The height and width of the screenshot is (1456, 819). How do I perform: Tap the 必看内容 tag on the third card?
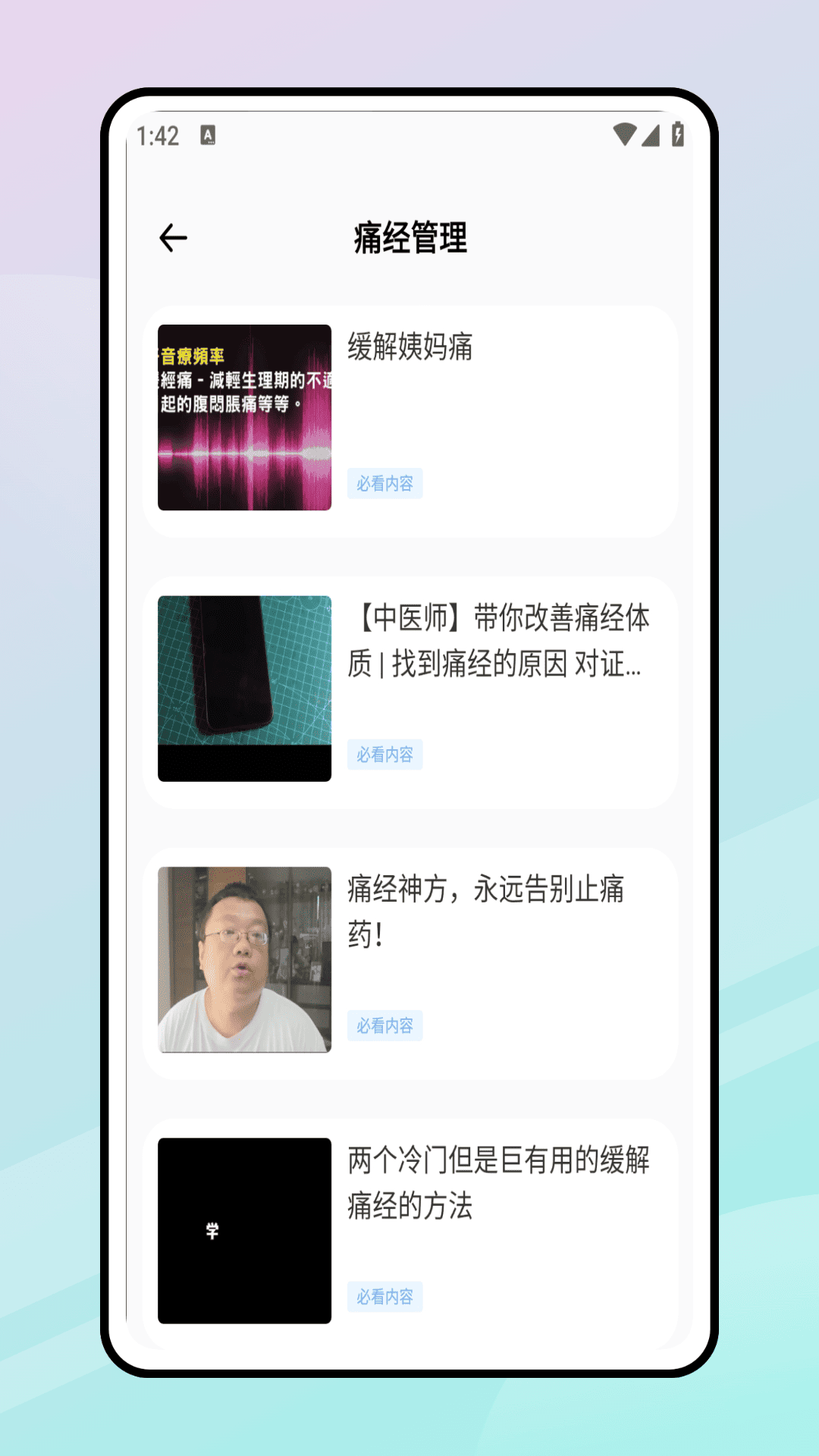point(385,1025)
